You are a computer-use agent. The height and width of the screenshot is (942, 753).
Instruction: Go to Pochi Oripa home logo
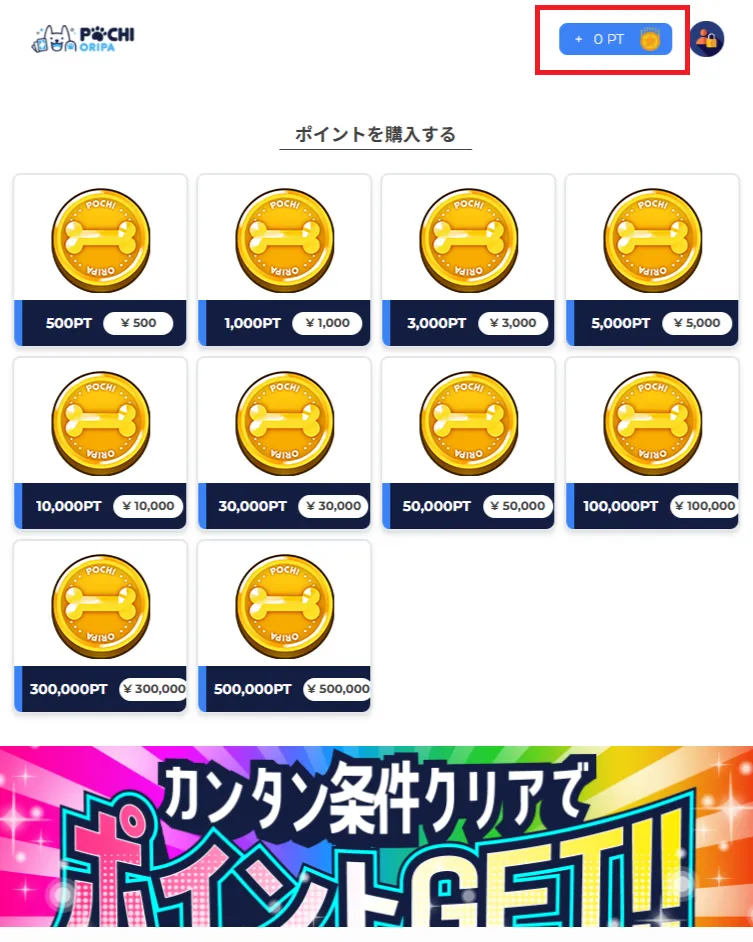[x=83, y=40]
